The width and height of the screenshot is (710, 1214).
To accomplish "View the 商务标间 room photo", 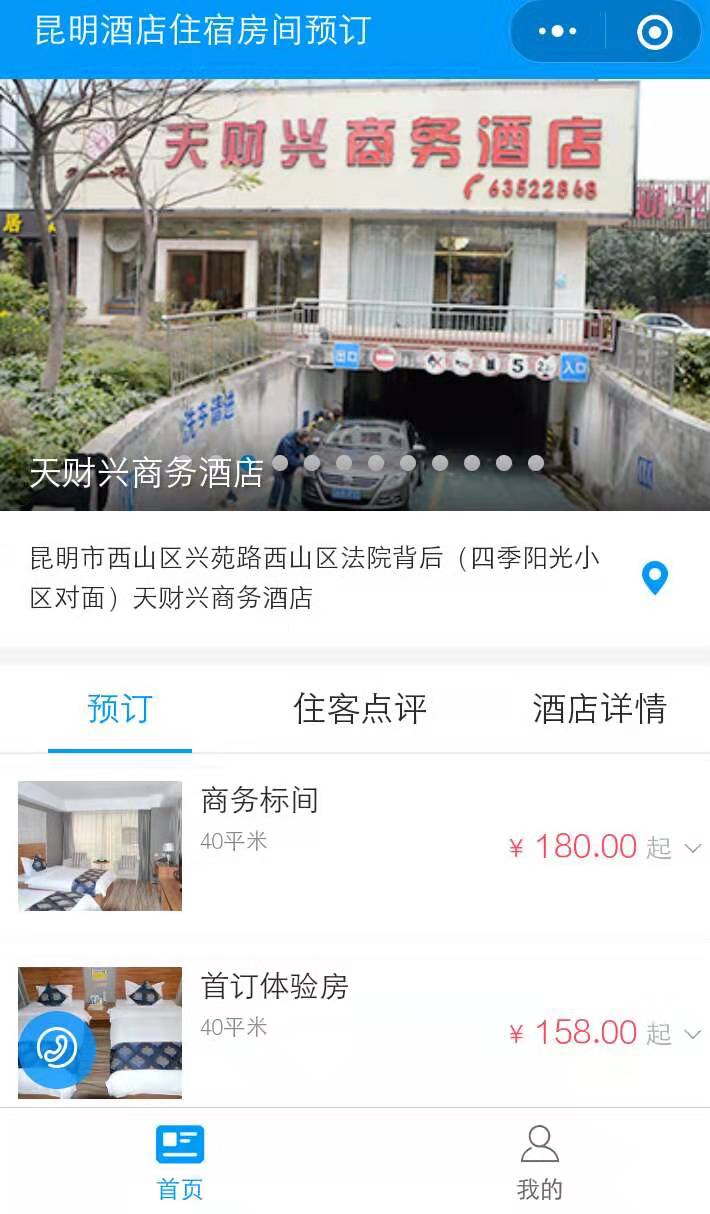I will point(100,846).
